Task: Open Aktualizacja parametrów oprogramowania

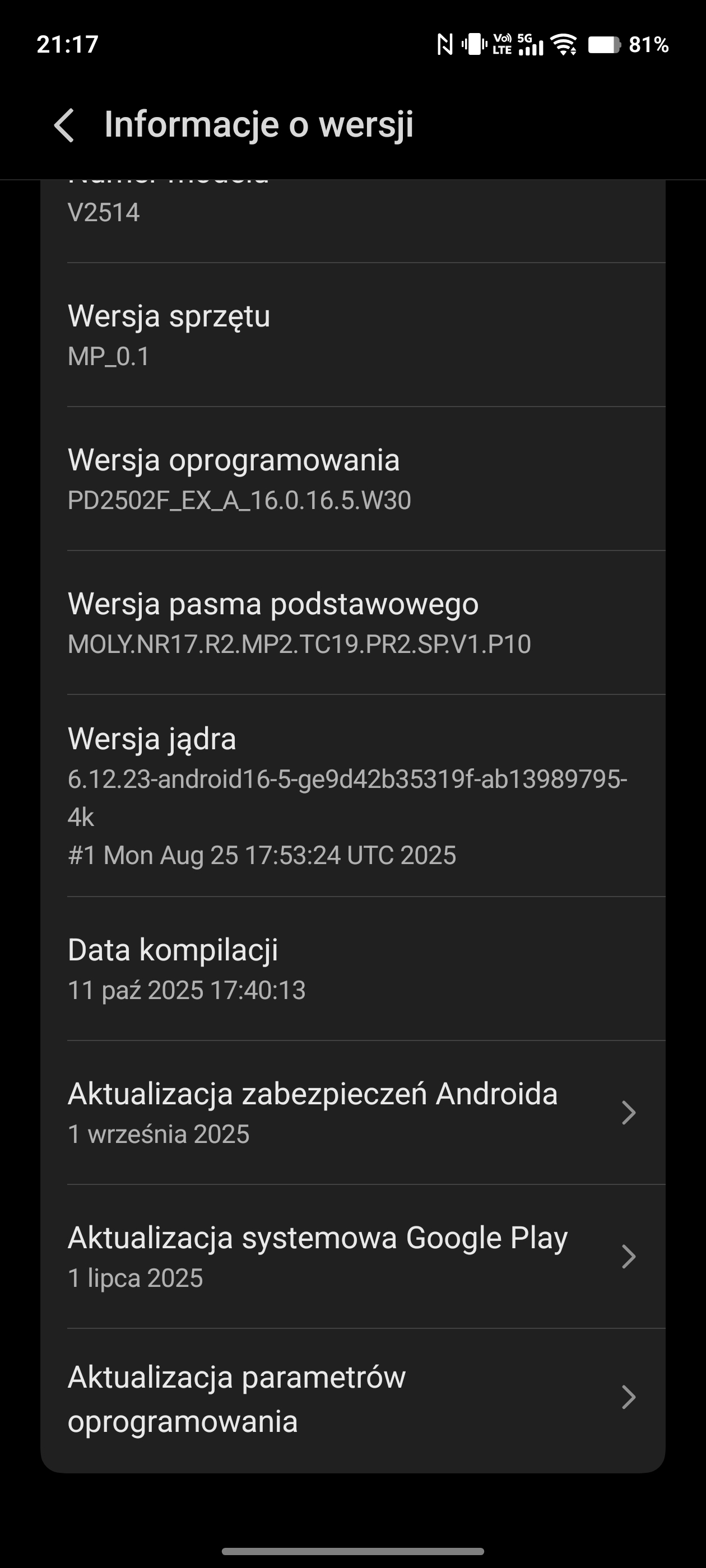Action: click(x=352, y=1399)
